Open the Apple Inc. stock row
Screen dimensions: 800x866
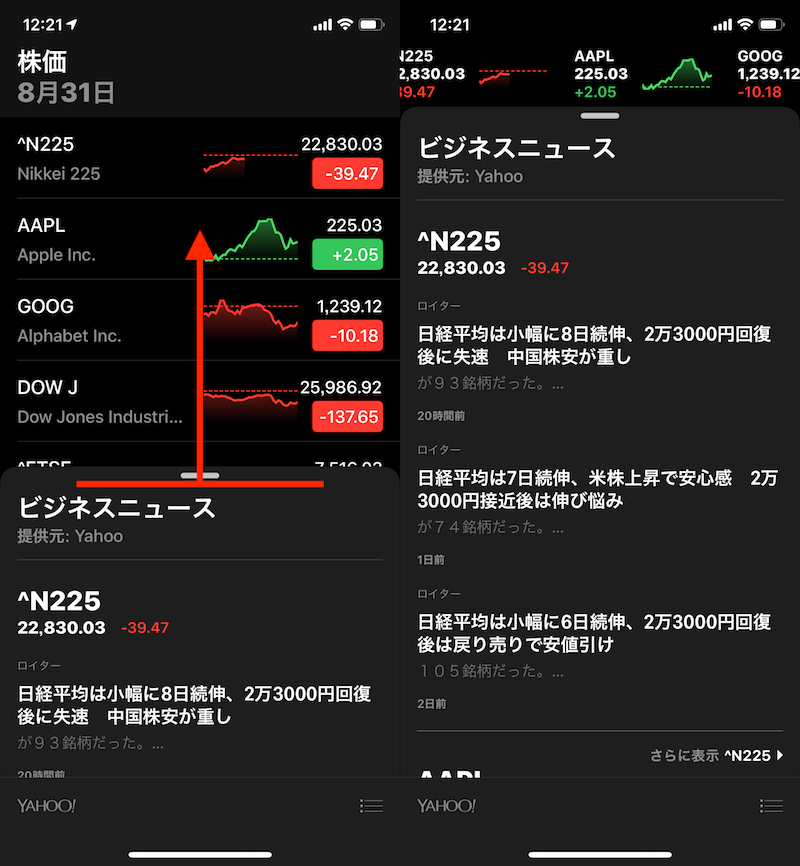tap(200, 240)
